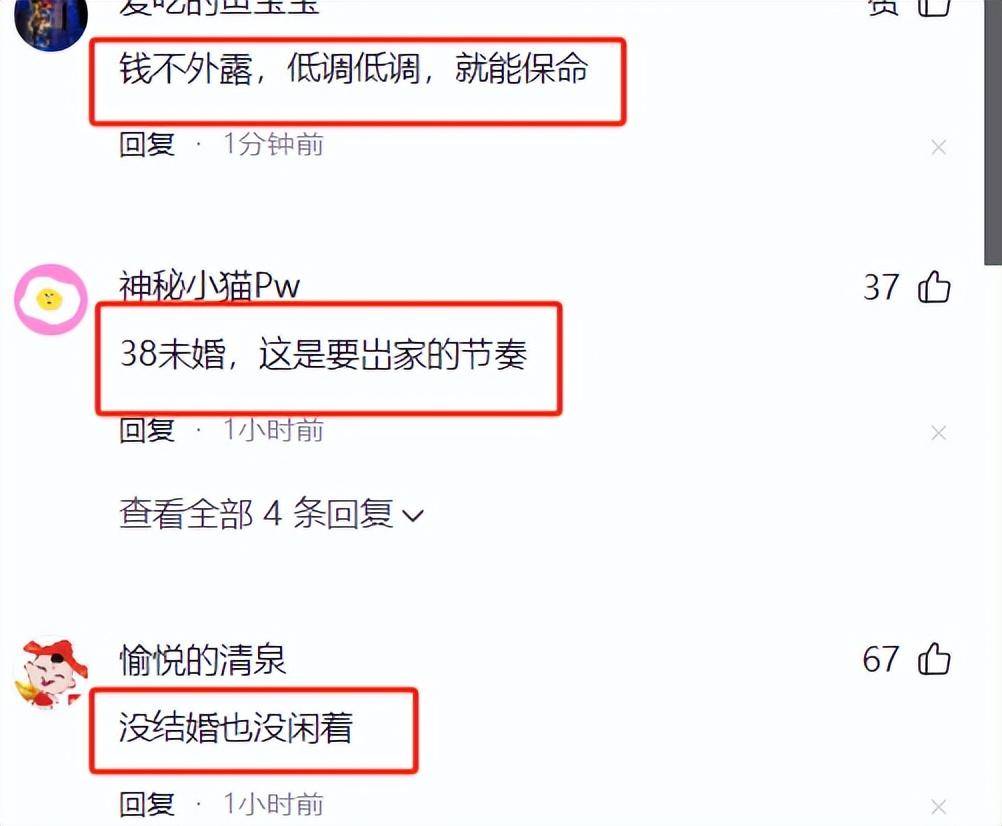Reply to 神秘小猫Pw's comment
The height and width of the screenshot is (826, 1002).
pyautogui.click(x=147, y=430)
